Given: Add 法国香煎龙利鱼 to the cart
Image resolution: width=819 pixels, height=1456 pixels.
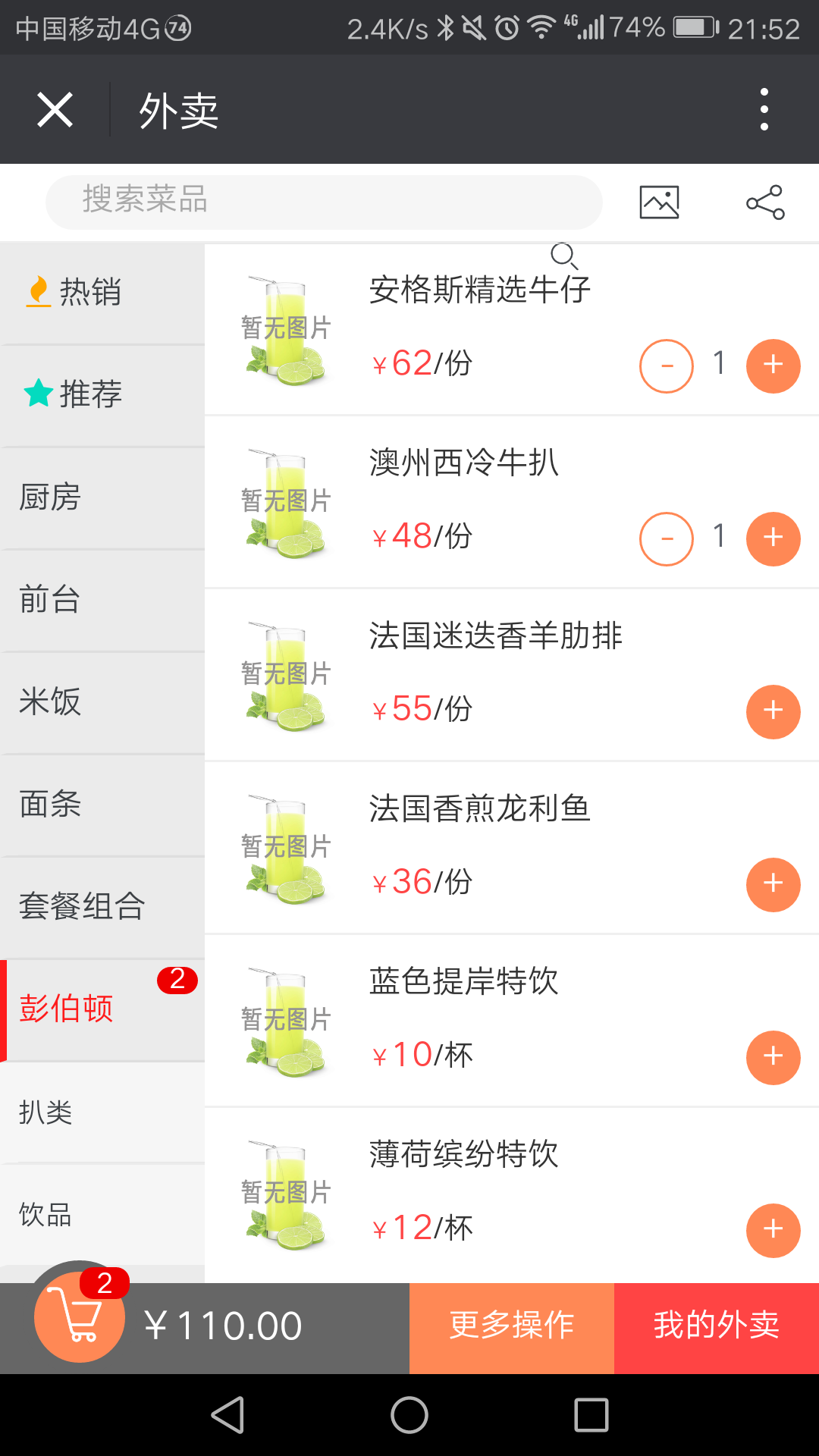Looking at the screenshot, I should pos(773,884).
